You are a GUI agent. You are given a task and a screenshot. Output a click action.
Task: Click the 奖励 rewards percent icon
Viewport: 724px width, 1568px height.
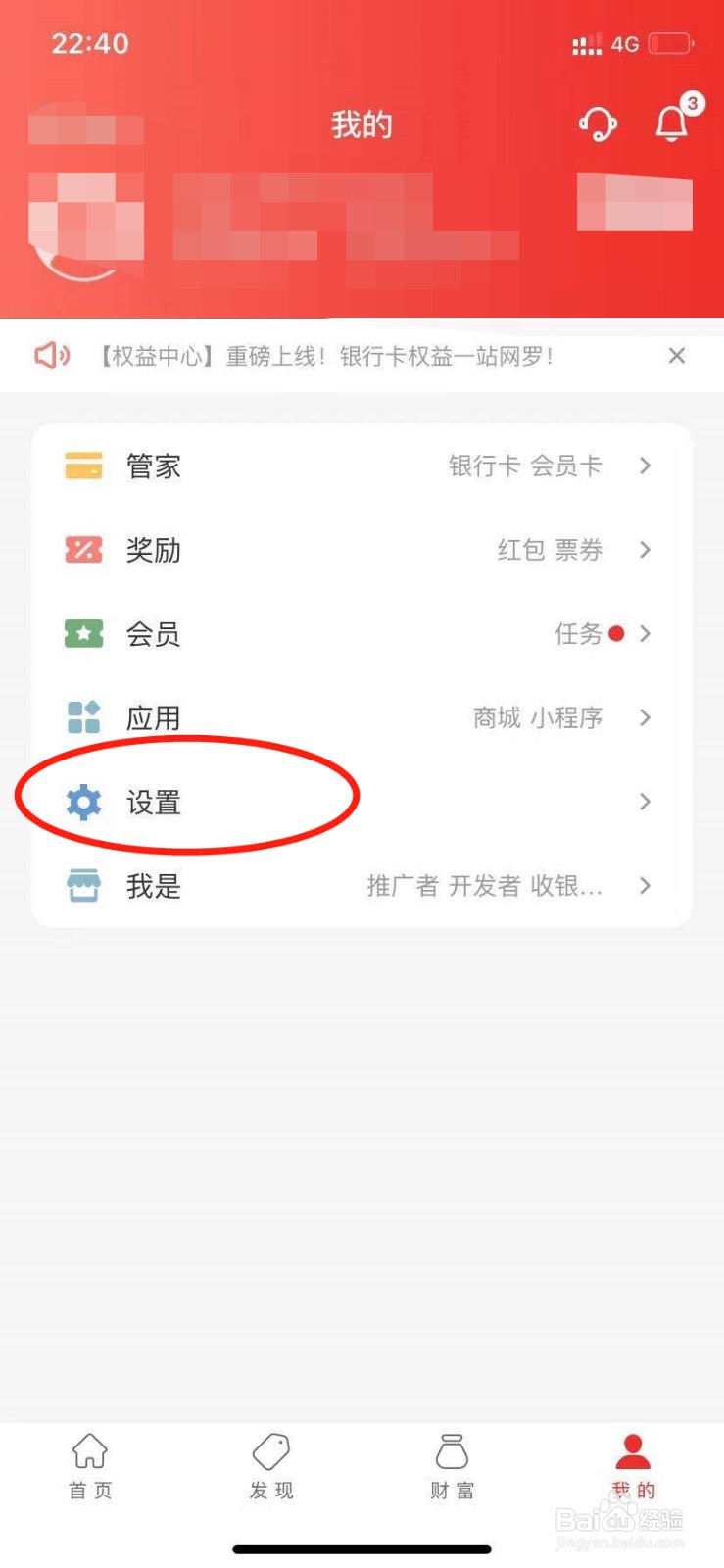(82, 550)
